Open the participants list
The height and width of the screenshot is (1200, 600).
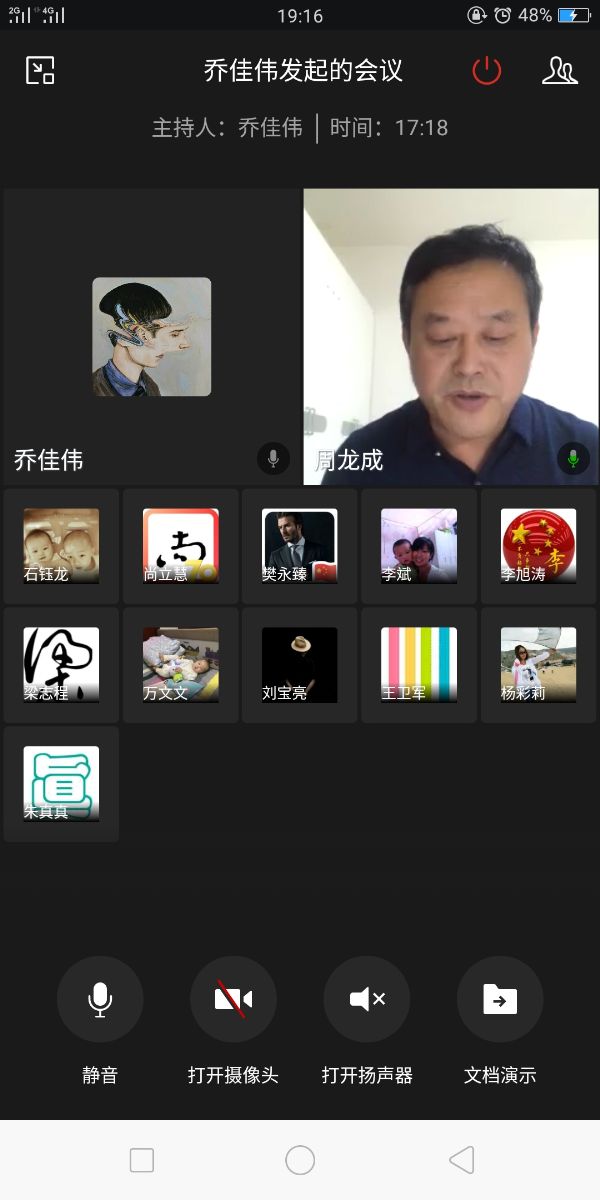[559, 70]
